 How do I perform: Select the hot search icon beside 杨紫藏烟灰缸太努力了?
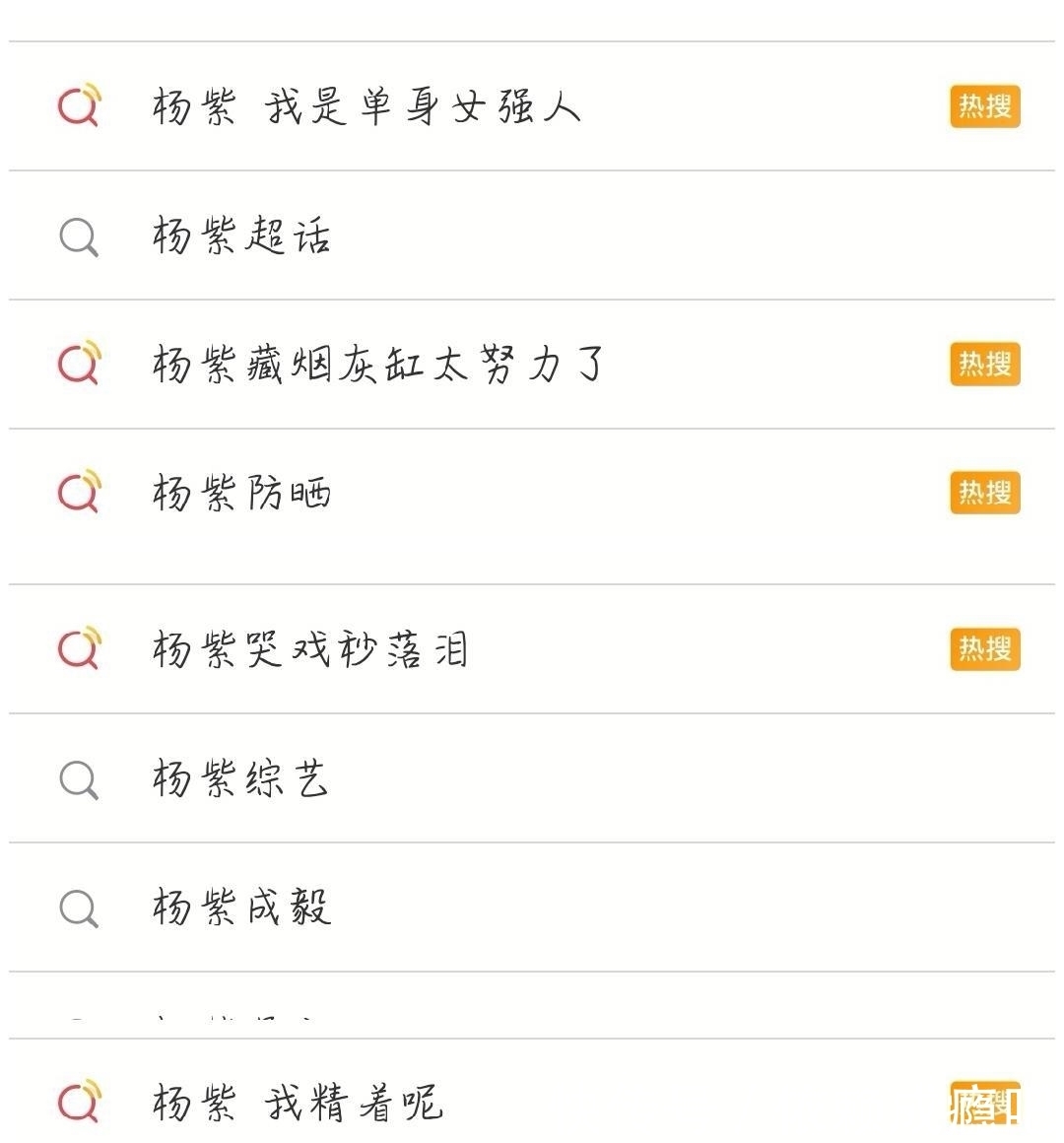click(x=78, y=363)
